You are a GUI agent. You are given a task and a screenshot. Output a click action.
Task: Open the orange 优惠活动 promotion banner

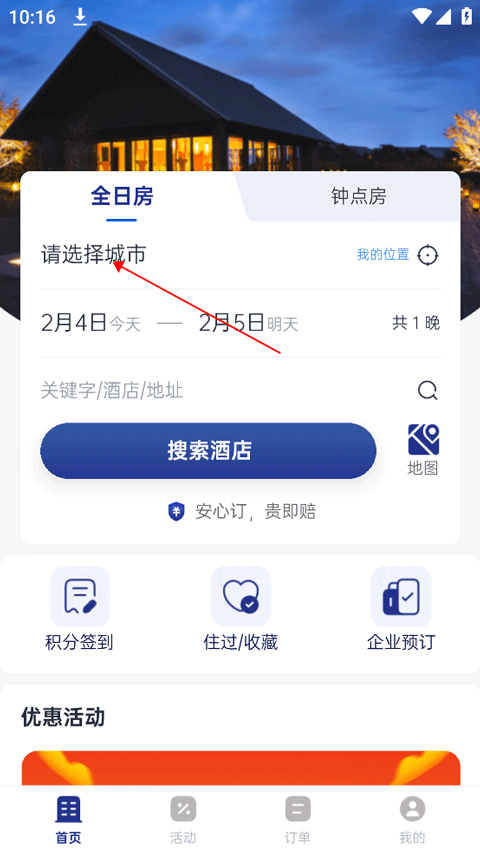click(x=241, y=768)
